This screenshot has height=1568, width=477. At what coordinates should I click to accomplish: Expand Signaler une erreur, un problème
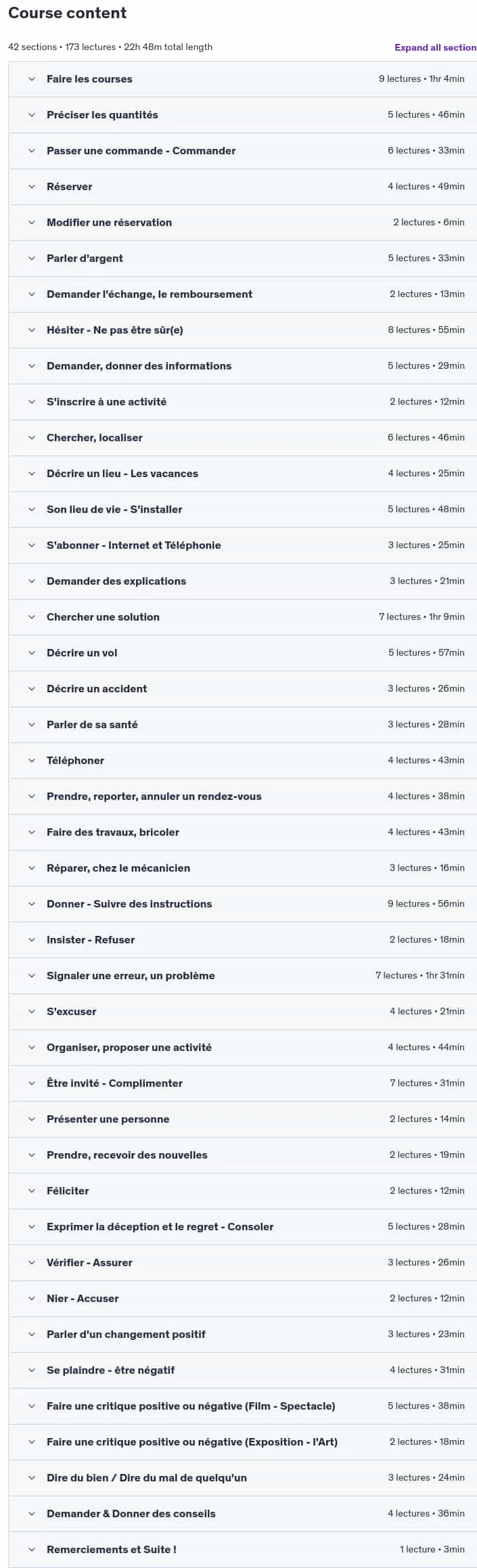pyautogui.click(x=243, y=976)
